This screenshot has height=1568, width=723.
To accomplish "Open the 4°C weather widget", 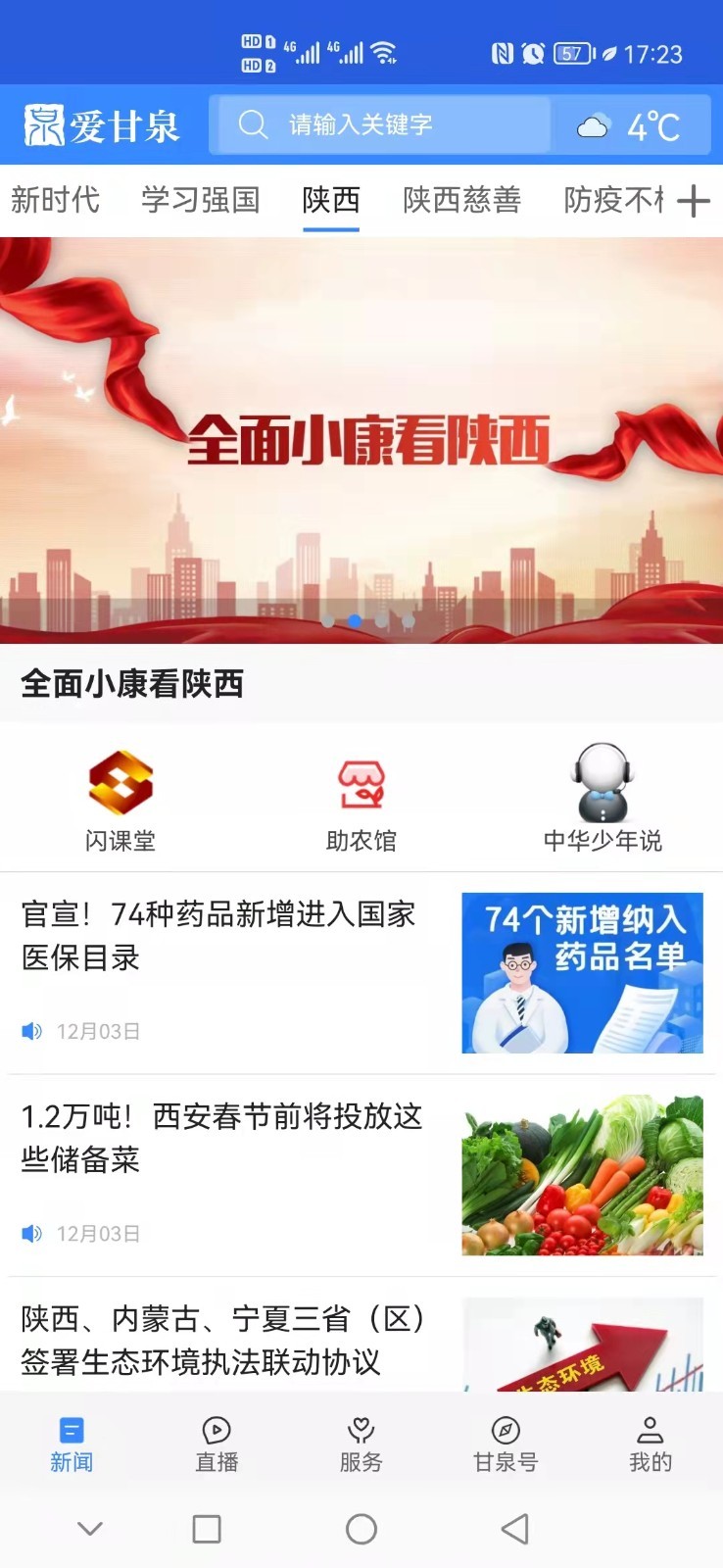I will pyautogui.click(x=630, y=125).
